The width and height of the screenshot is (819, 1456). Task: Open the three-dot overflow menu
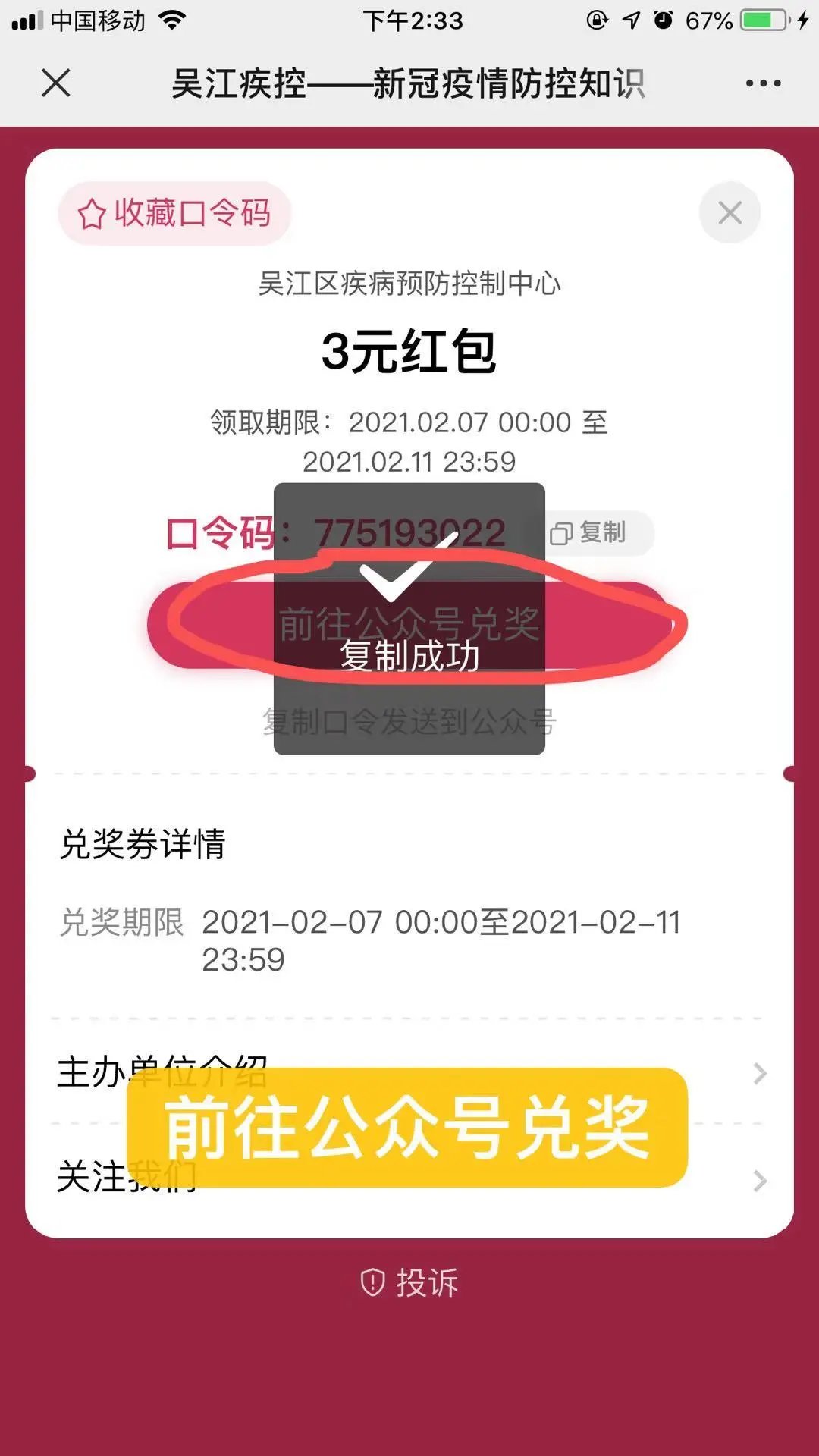pos(762,83)
